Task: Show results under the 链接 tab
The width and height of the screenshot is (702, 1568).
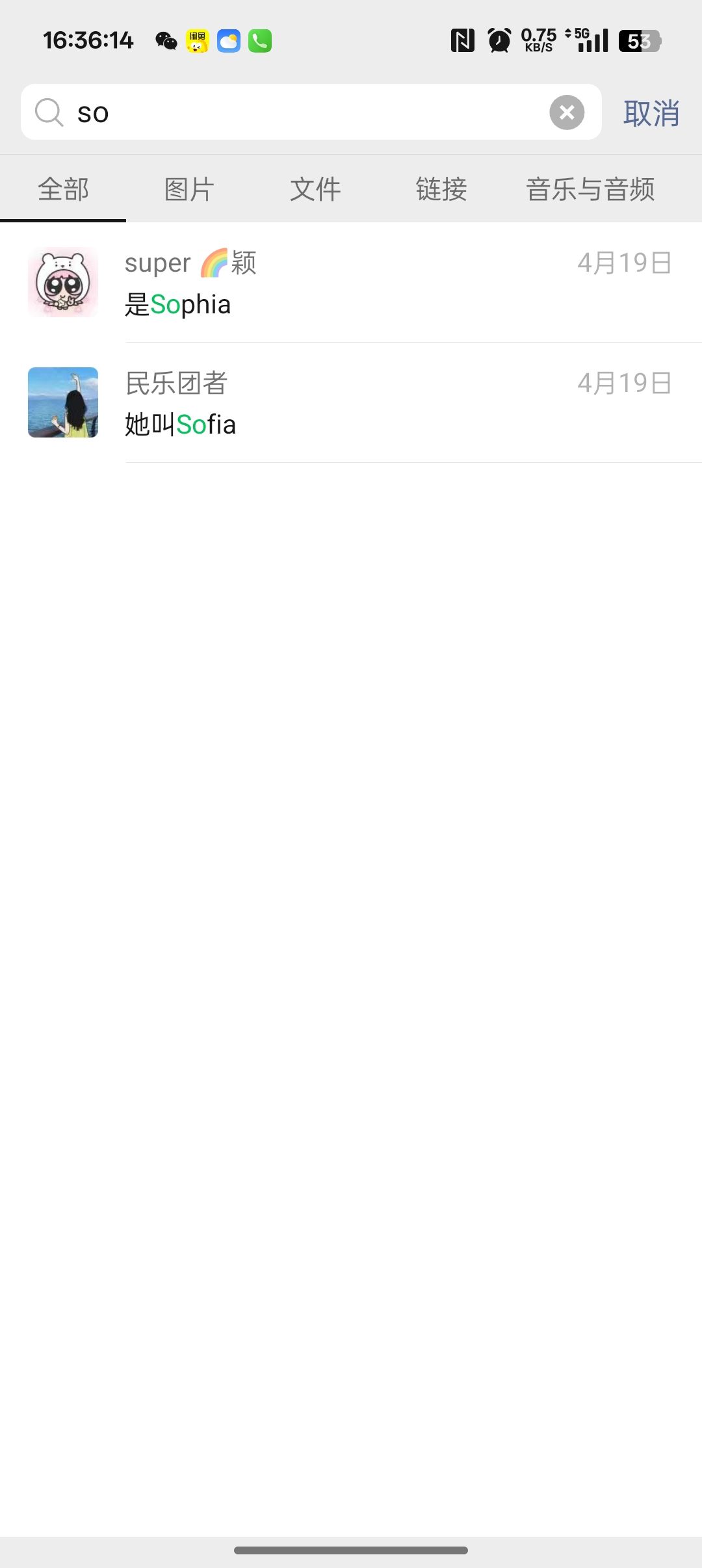Action: (x=441, y=189)
